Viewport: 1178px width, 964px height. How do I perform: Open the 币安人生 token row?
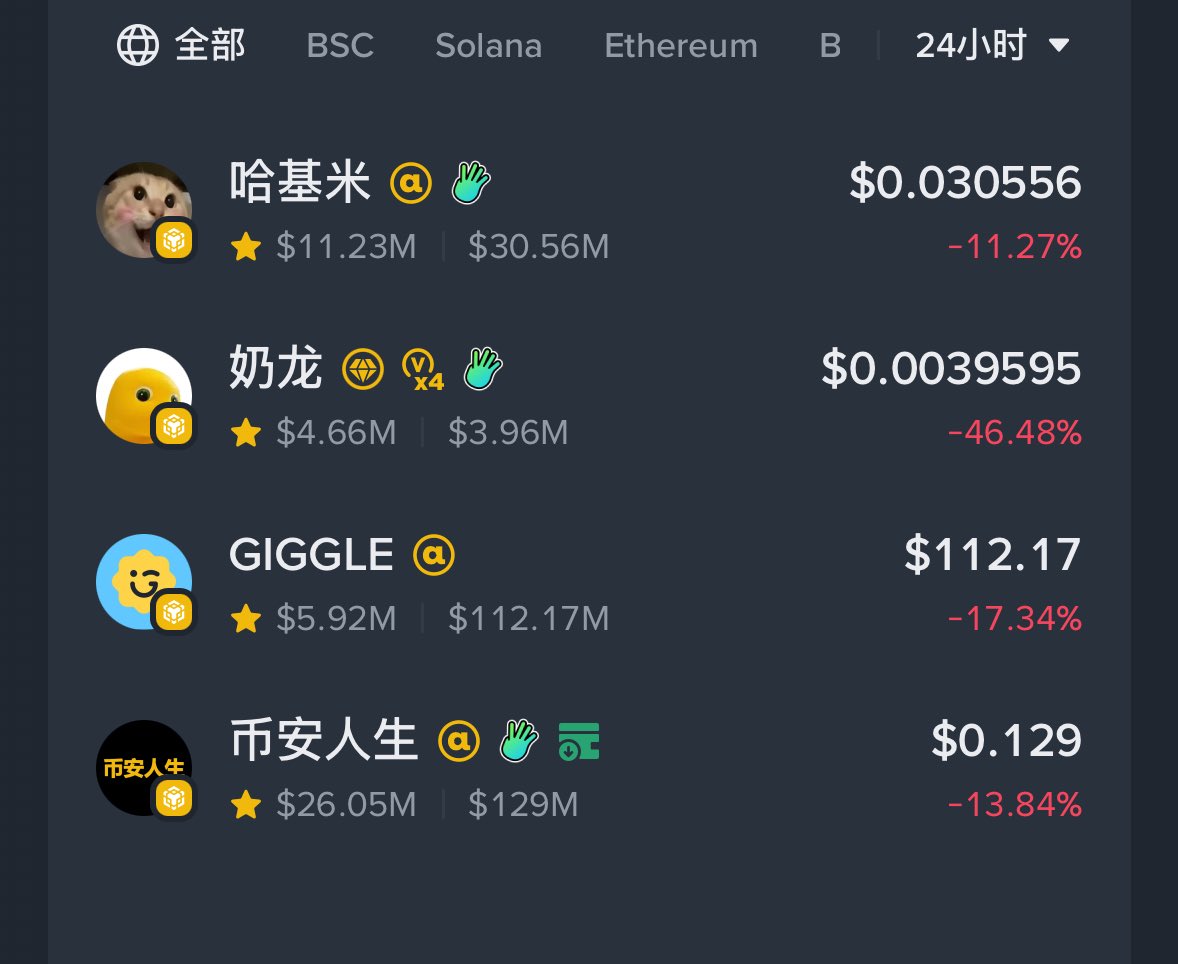589,770
